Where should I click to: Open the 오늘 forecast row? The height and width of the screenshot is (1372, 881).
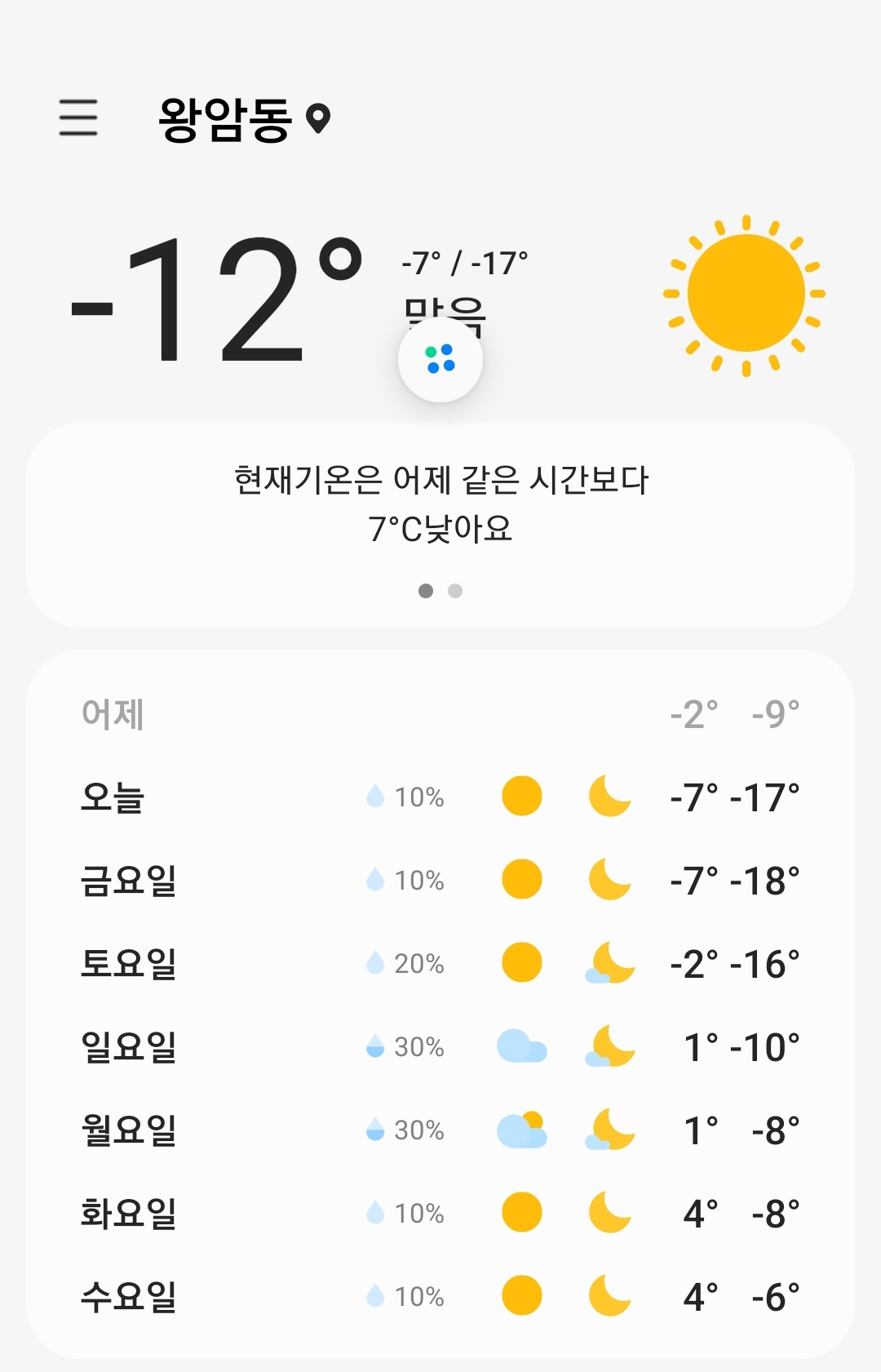440,797
